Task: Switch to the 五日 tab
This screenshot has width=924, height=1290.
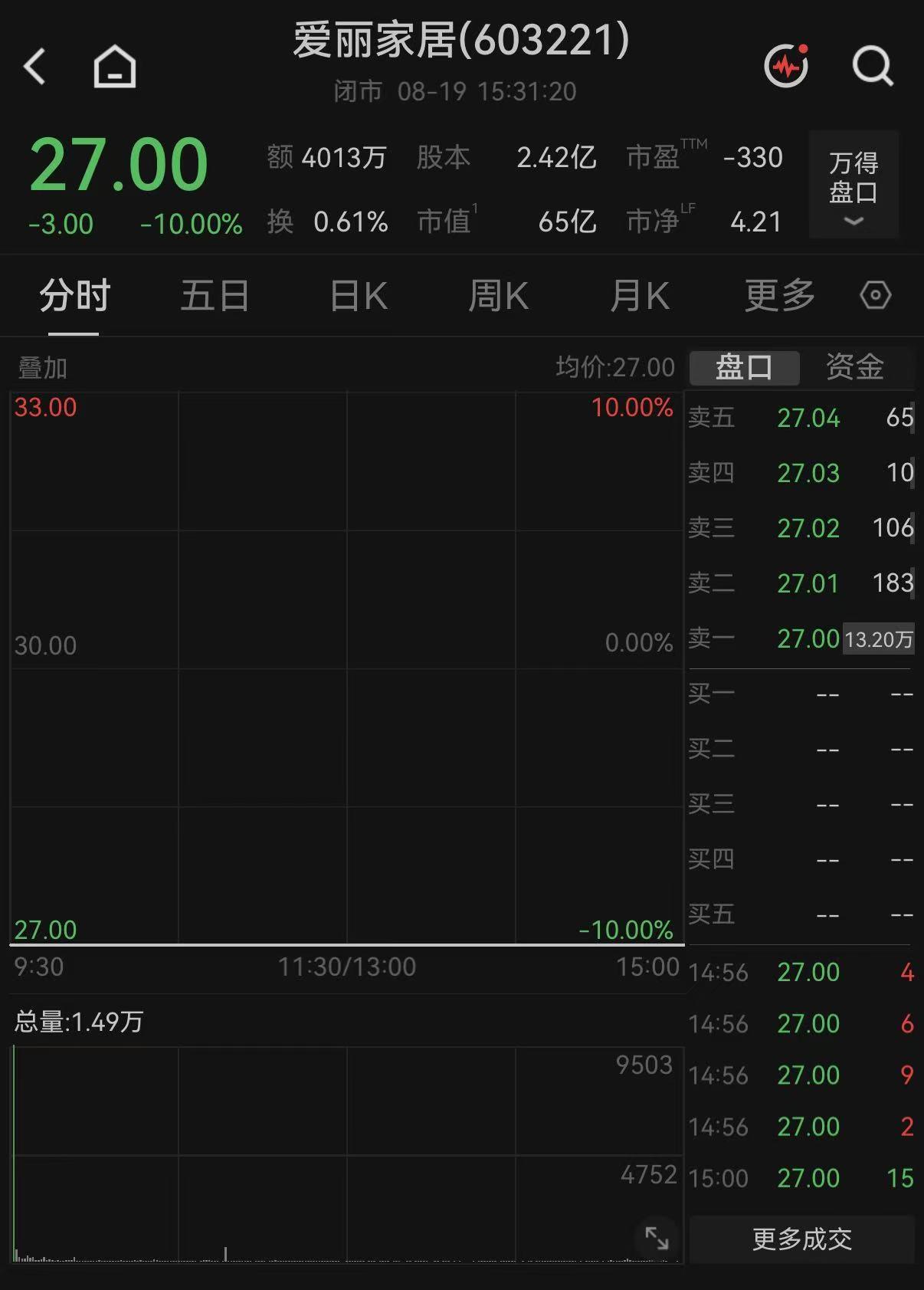Action: (x=215, y=296)
